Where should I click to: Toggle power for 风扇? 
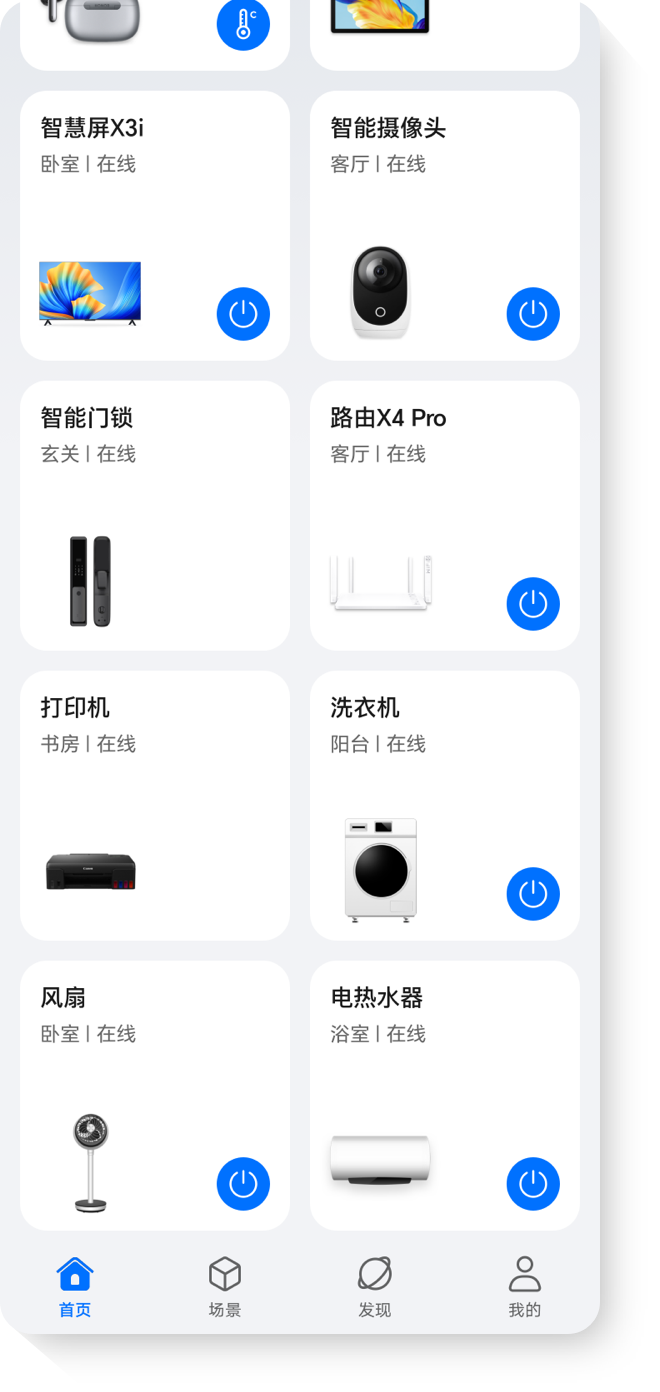[x=243, y=1184]
